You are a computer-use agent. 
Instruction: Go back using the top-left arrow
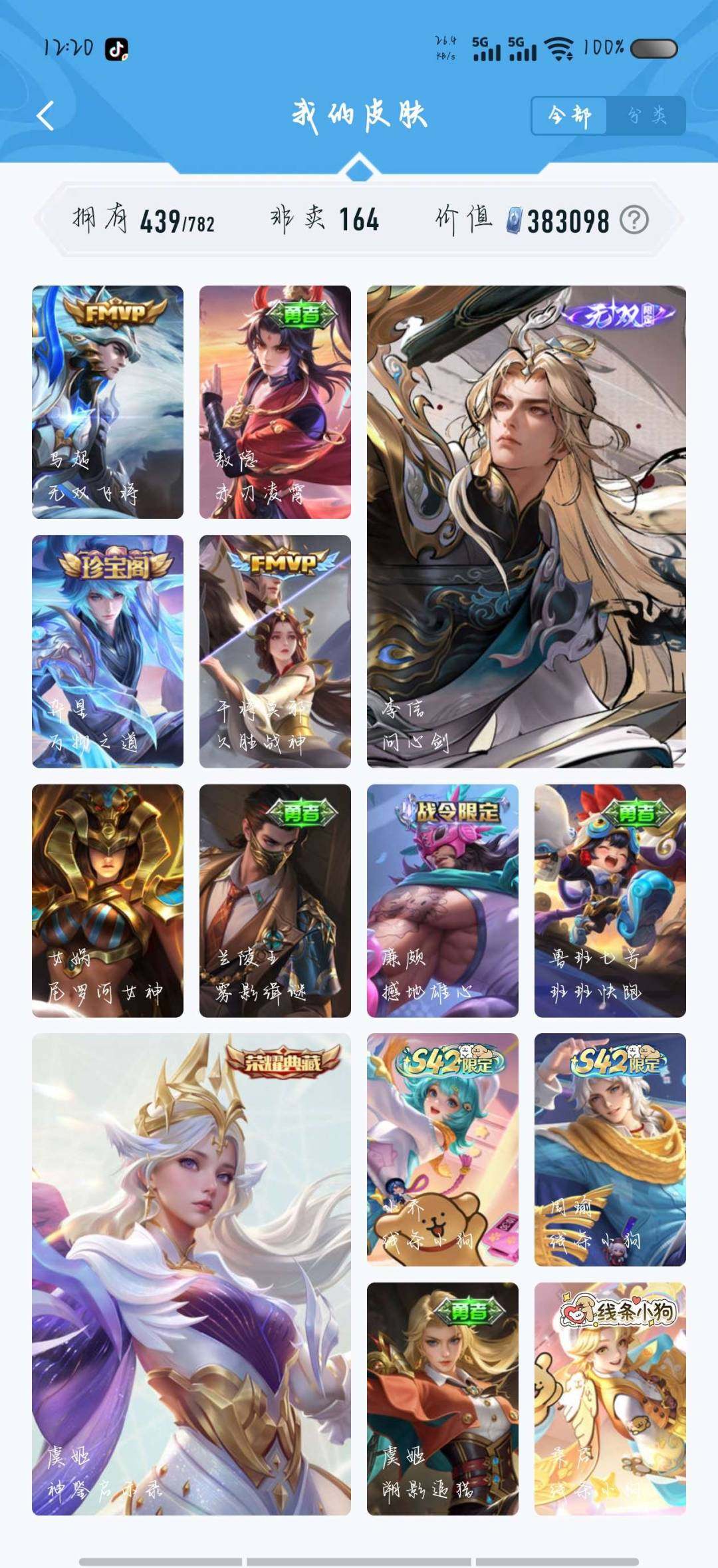pyautogui.click(x=45, y=116)
